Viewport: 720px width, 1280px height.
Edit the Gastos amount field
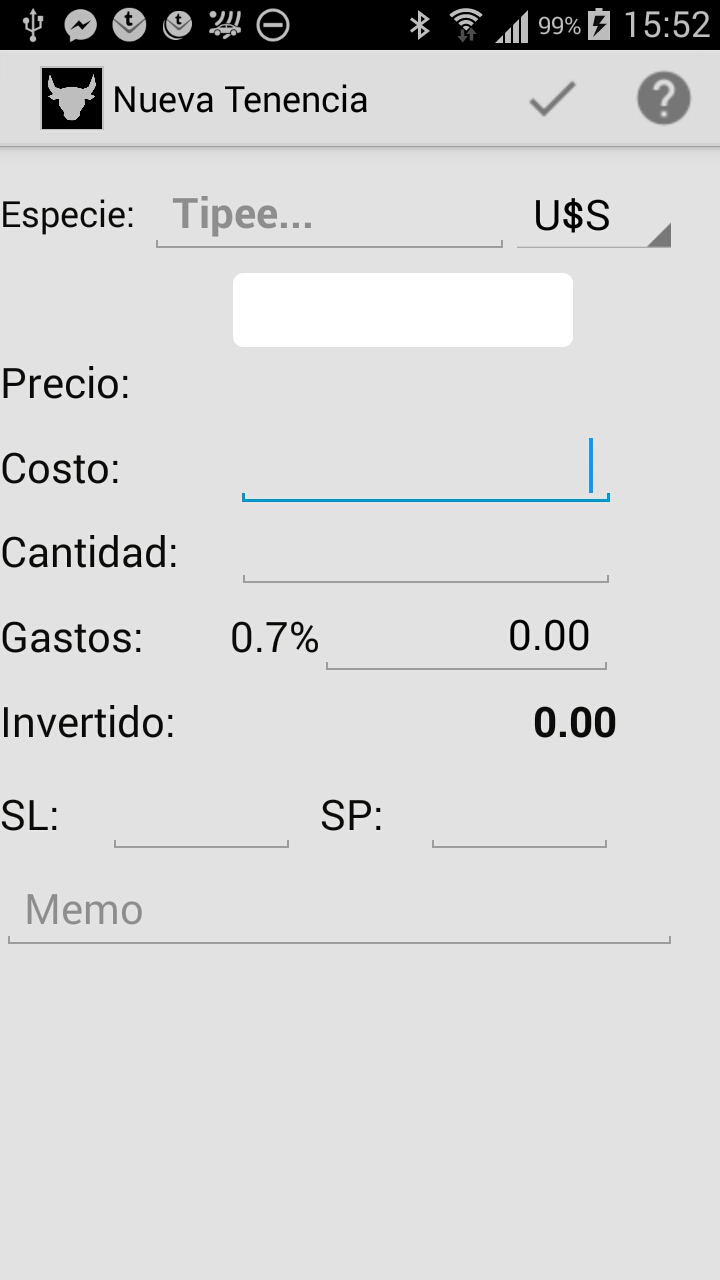pyautogui.click(x=466, y=638)
